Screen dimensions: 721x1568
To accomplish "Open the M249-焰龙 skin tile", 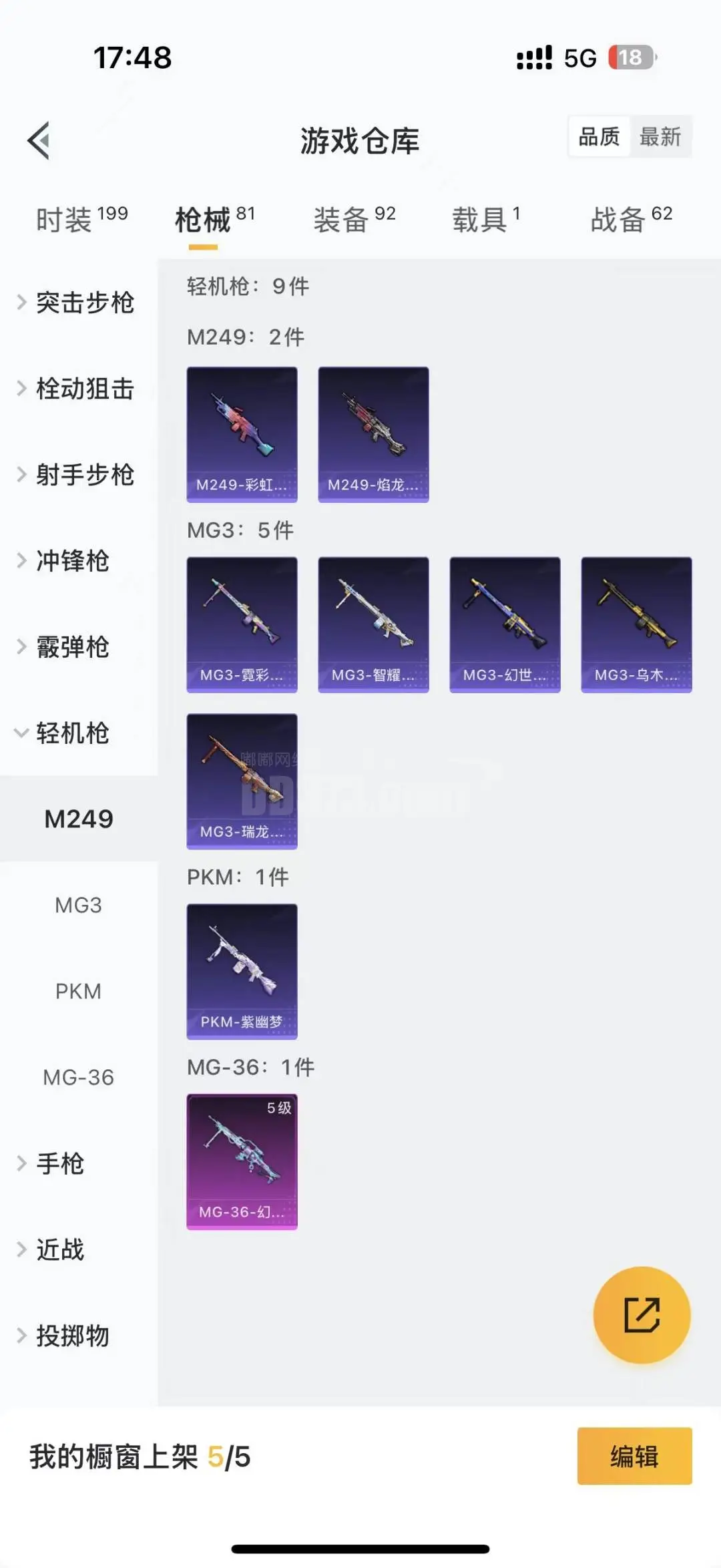I will pos(373,435).
